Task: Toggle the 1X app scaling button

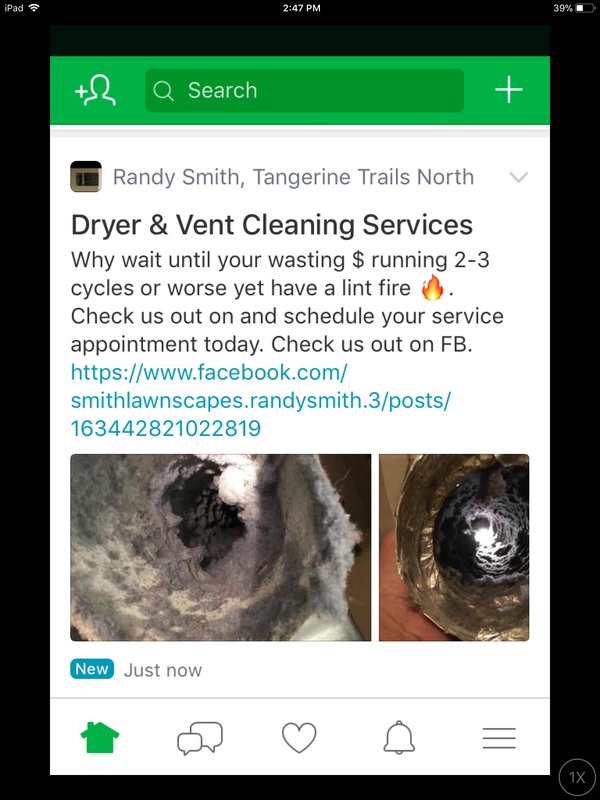Action: point(577,776)
